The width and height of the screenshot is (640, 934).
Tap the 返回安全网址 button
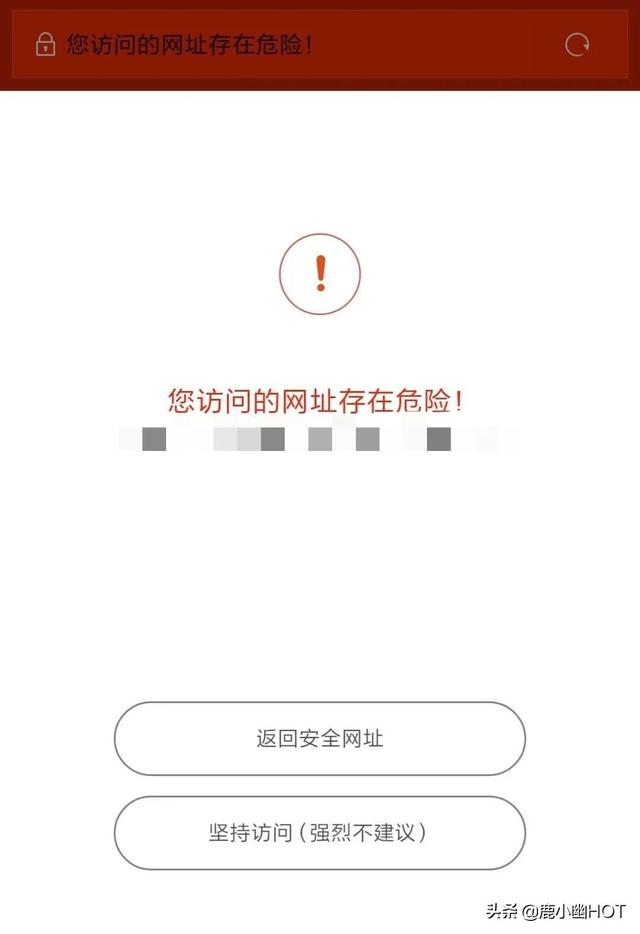(319, 739)
